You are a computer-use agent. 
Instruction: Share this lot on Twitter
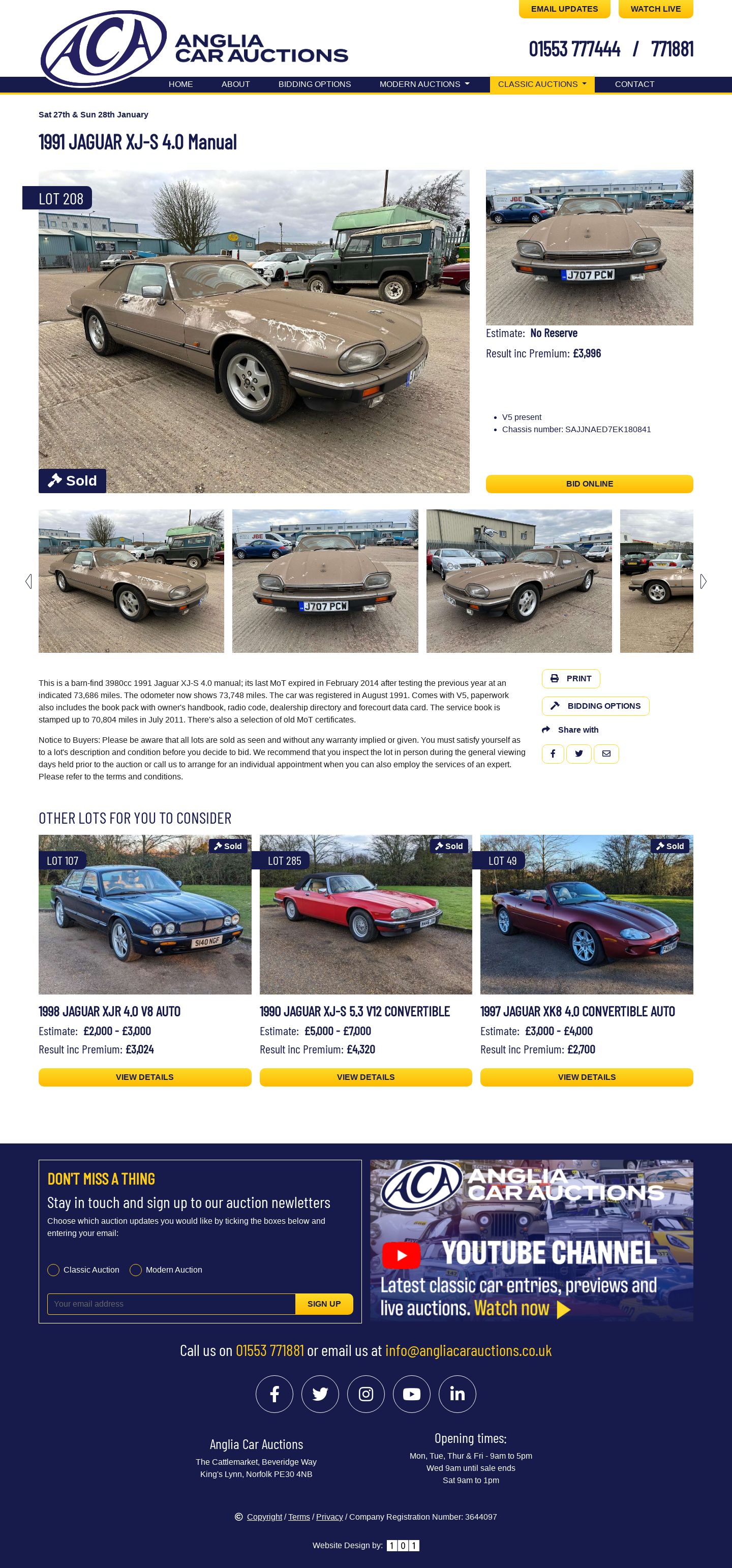(578, 754)
